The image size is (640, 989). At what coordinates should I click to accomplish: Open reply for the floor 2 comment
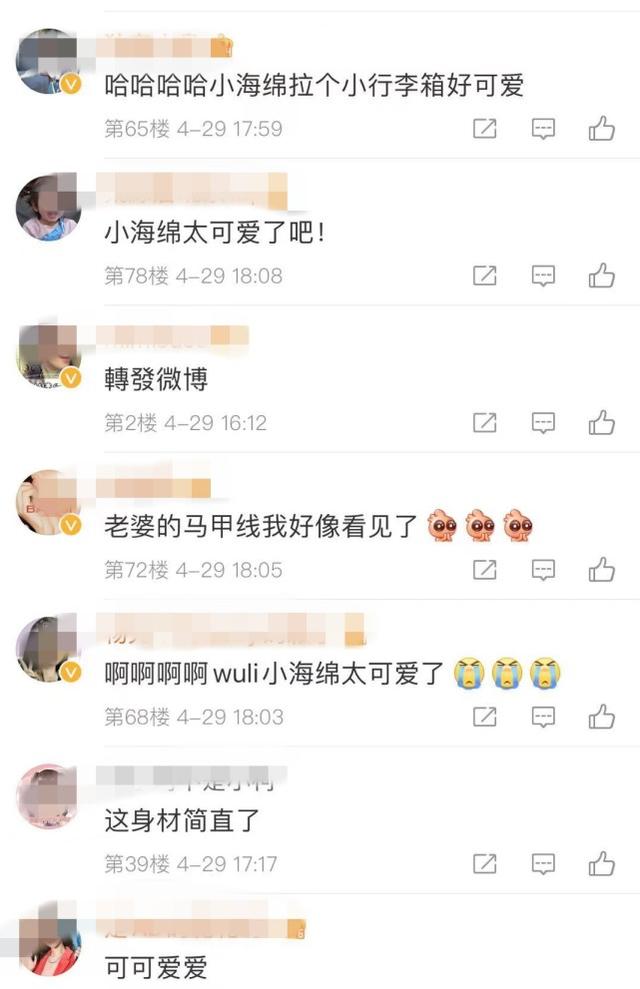click(x=543, y=423)
